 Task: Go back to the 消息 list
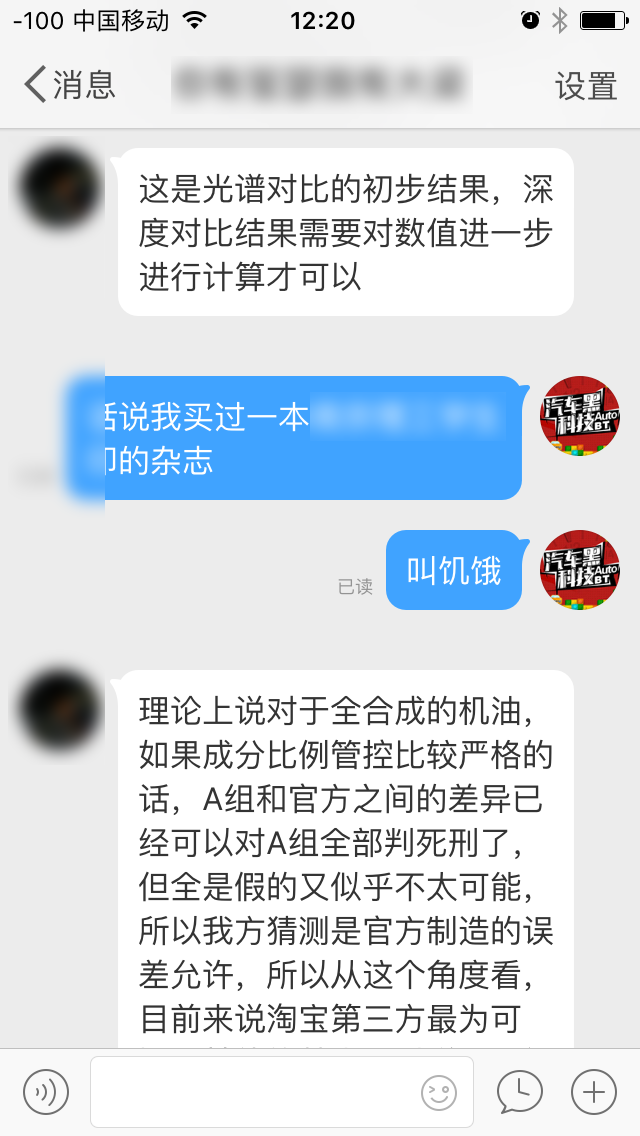[70, 85]
